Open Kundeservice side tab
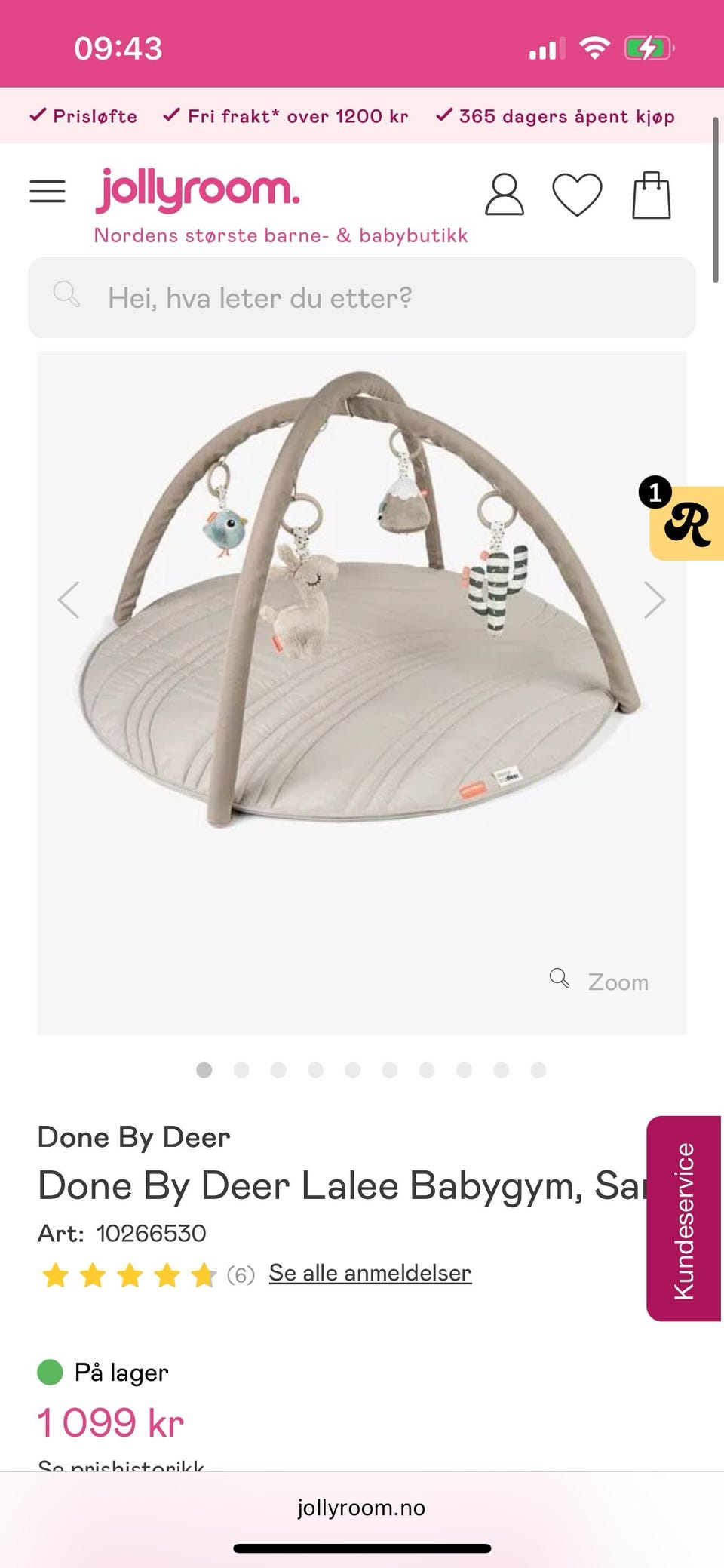The image size is (724, 1568). pos(683,1218)
